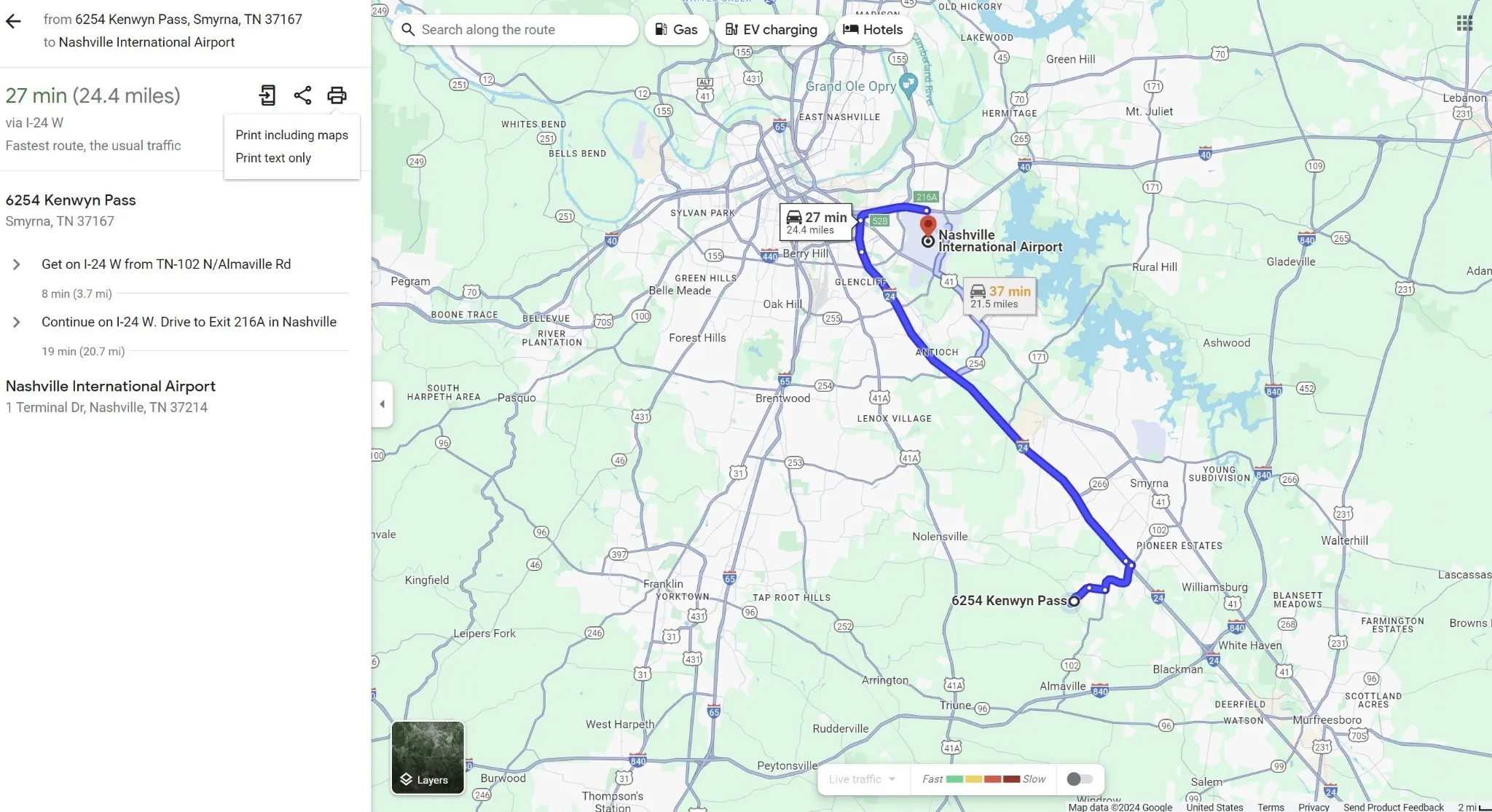Viewport: 1492px width, 812px height.
Task: Send directions to your phone
Action: coord(267,95)
